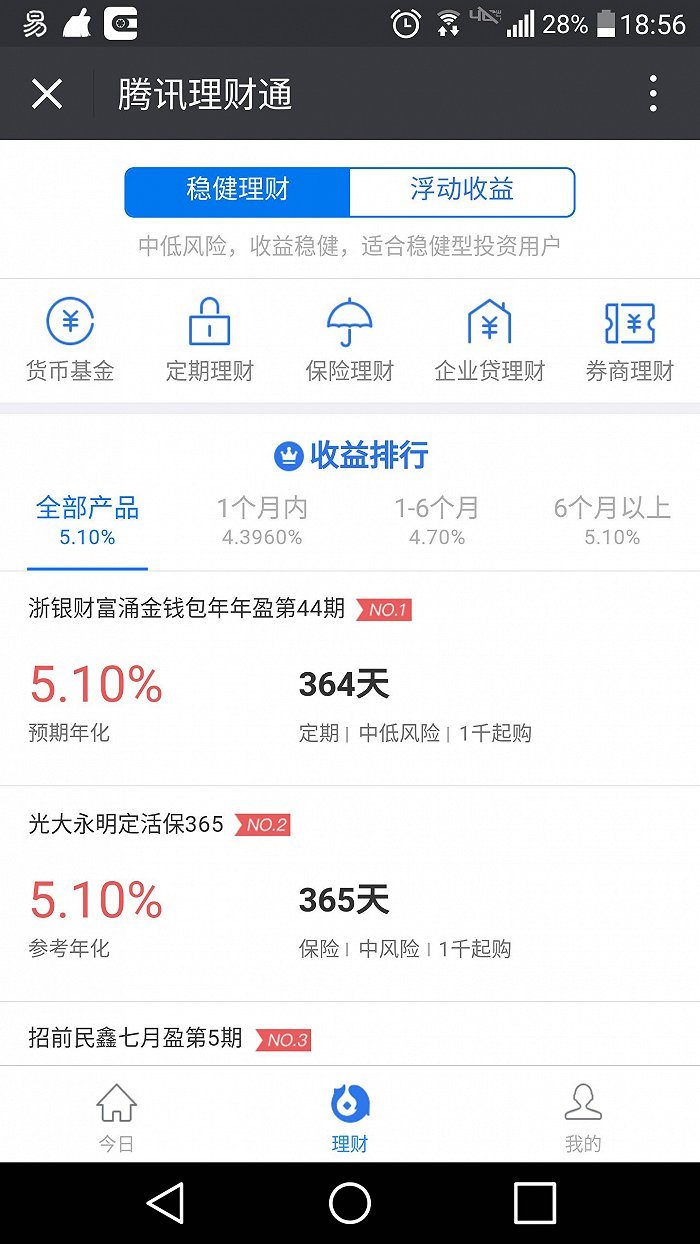This screenshot has width=700, height=1244.
Task: Select the 稳健理财 segment
Action: [238, 191]
